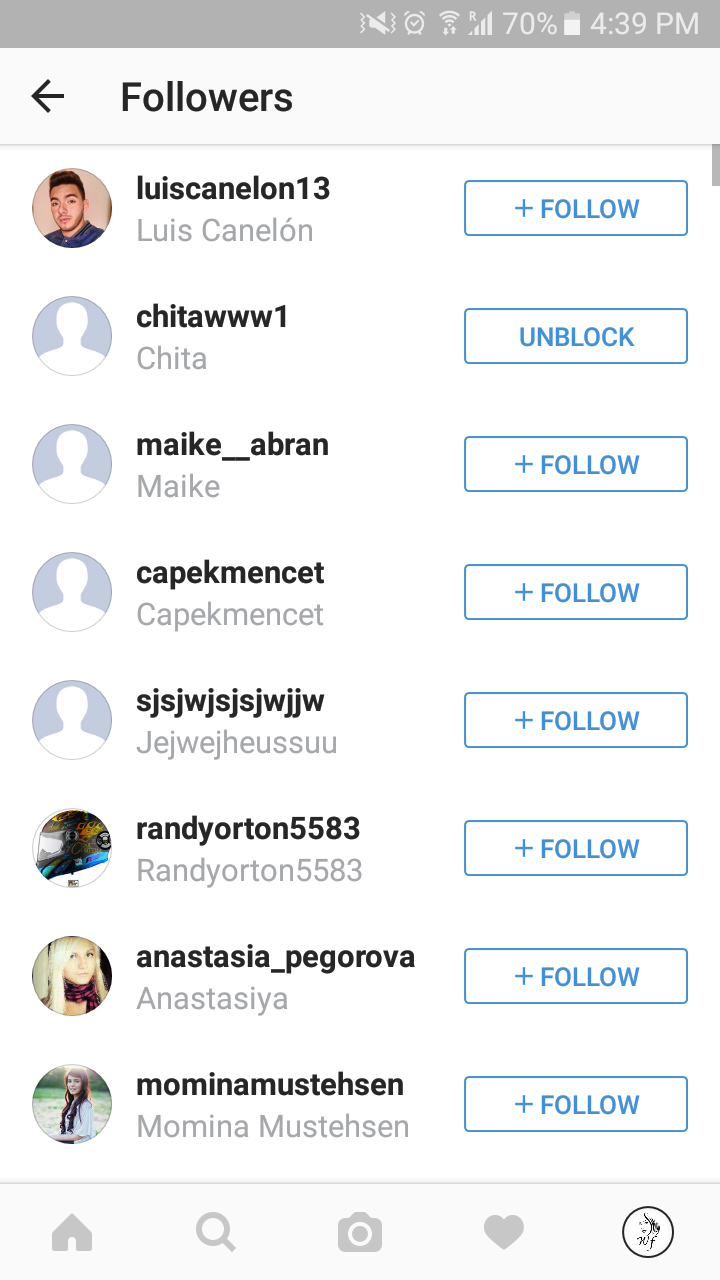
Task: Open the camera tab
Action: click(360, 1232)
